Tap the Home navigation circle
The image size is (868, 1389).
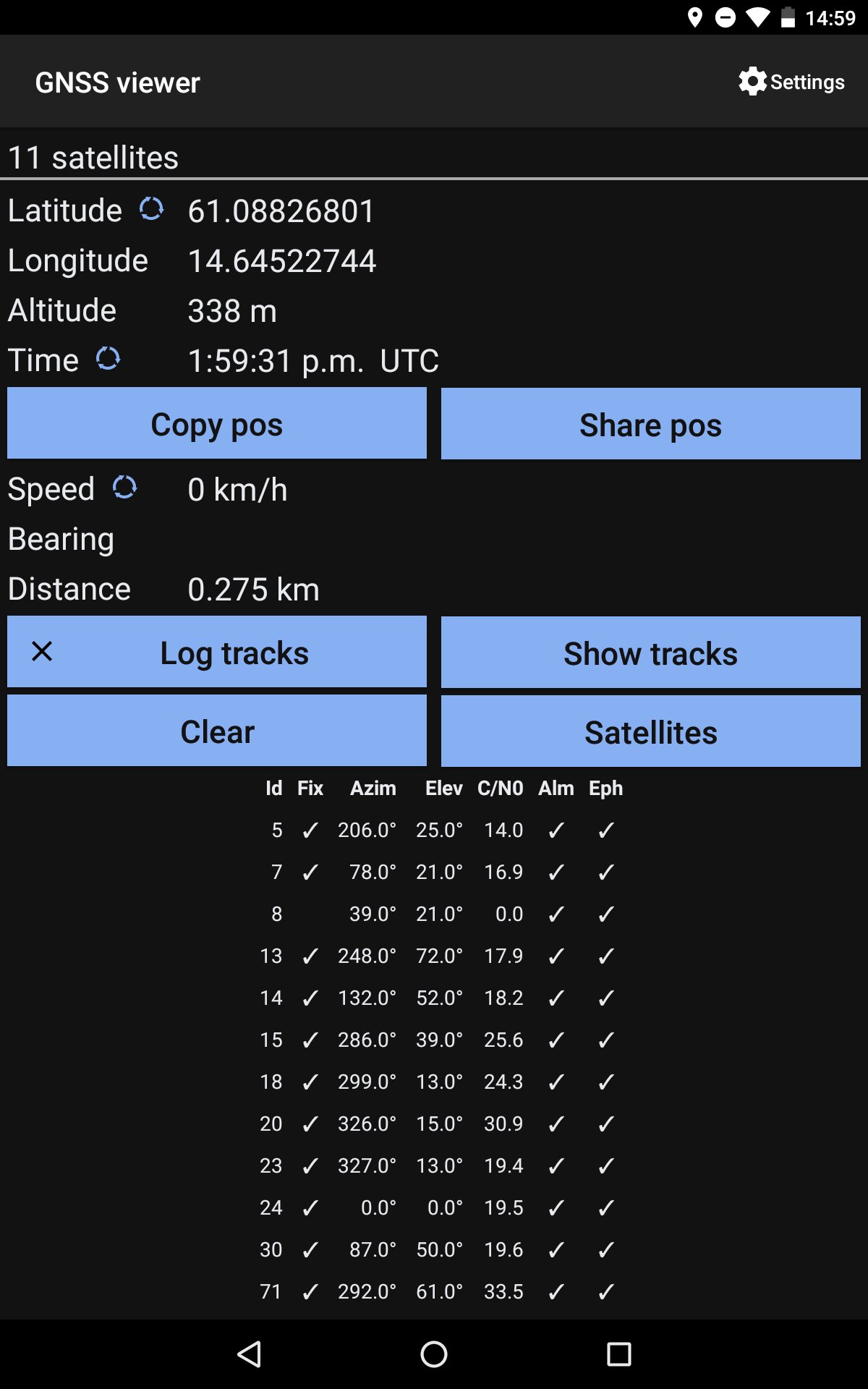(x=433, y=1354)
